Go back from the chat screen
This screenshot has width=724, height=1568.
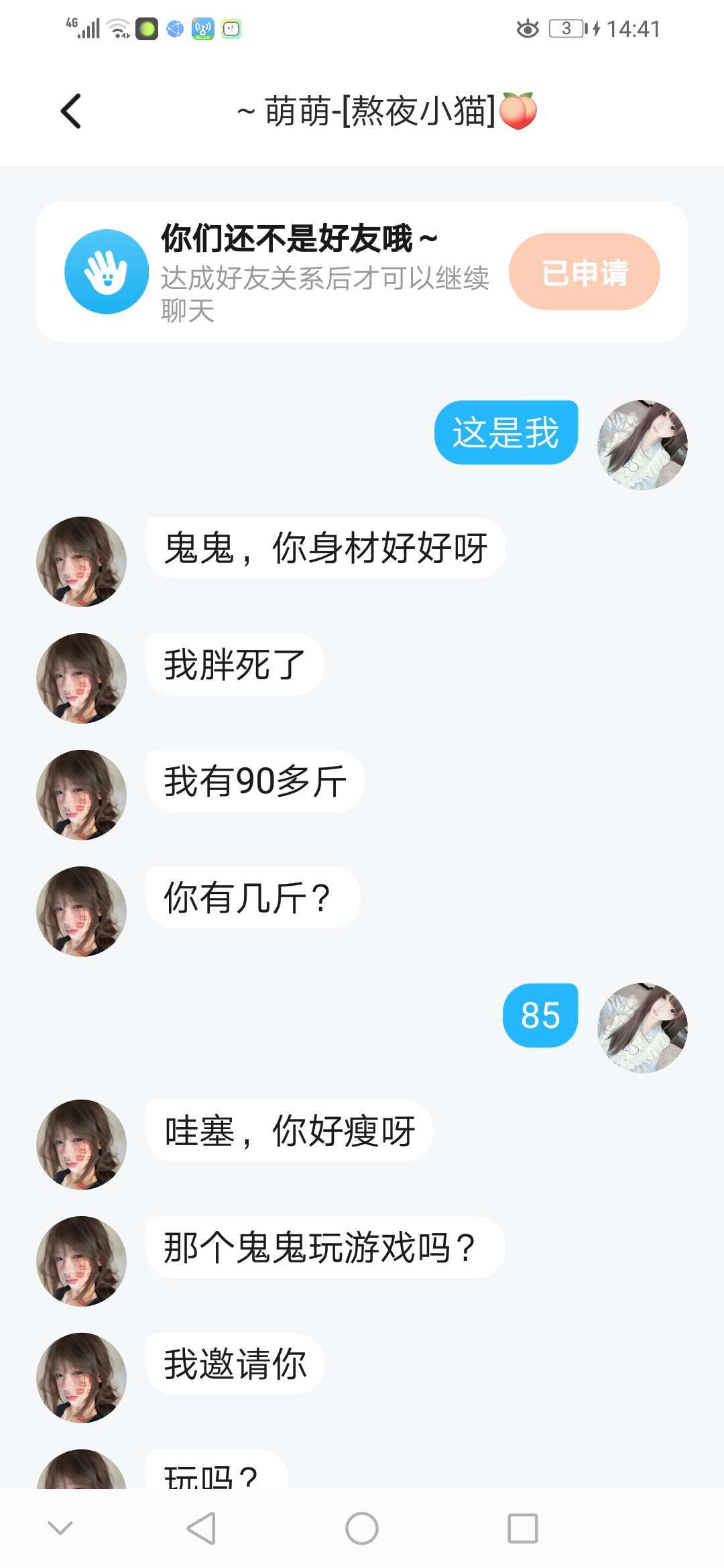point(71,111)
